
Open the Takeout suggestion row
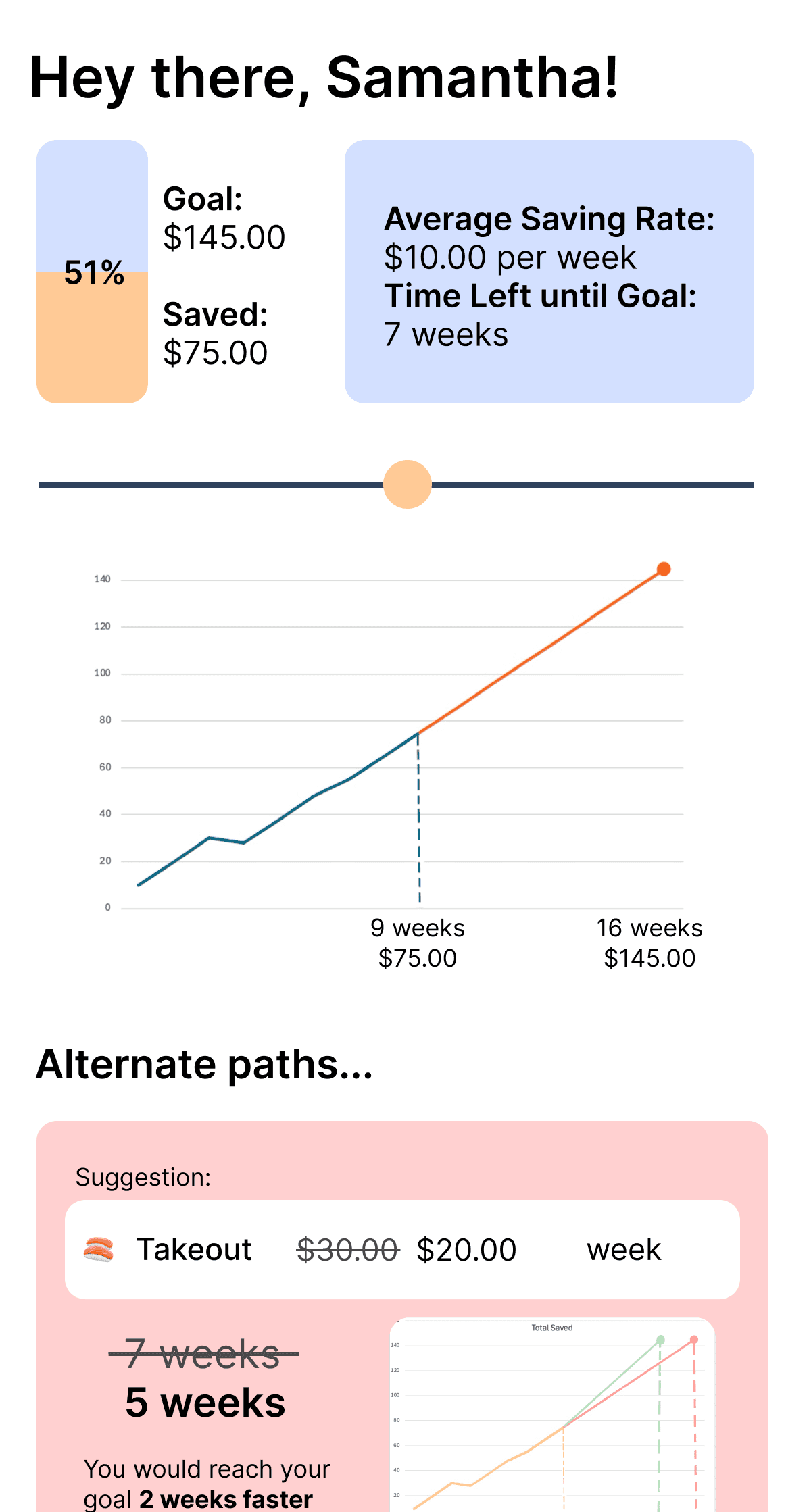pyautogui.click(x=402, y=1249)
